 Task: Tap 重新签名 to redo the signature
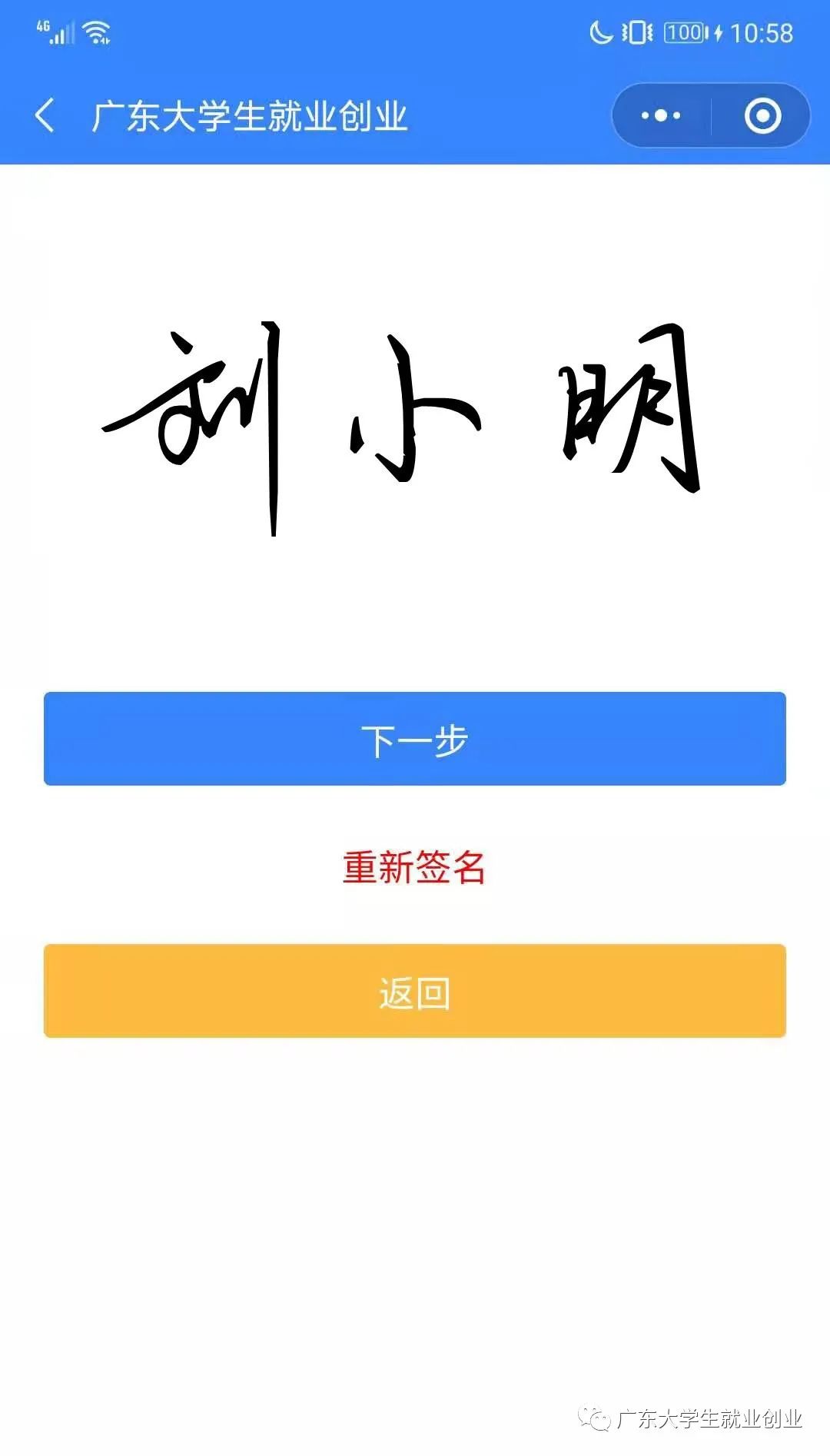415,867
